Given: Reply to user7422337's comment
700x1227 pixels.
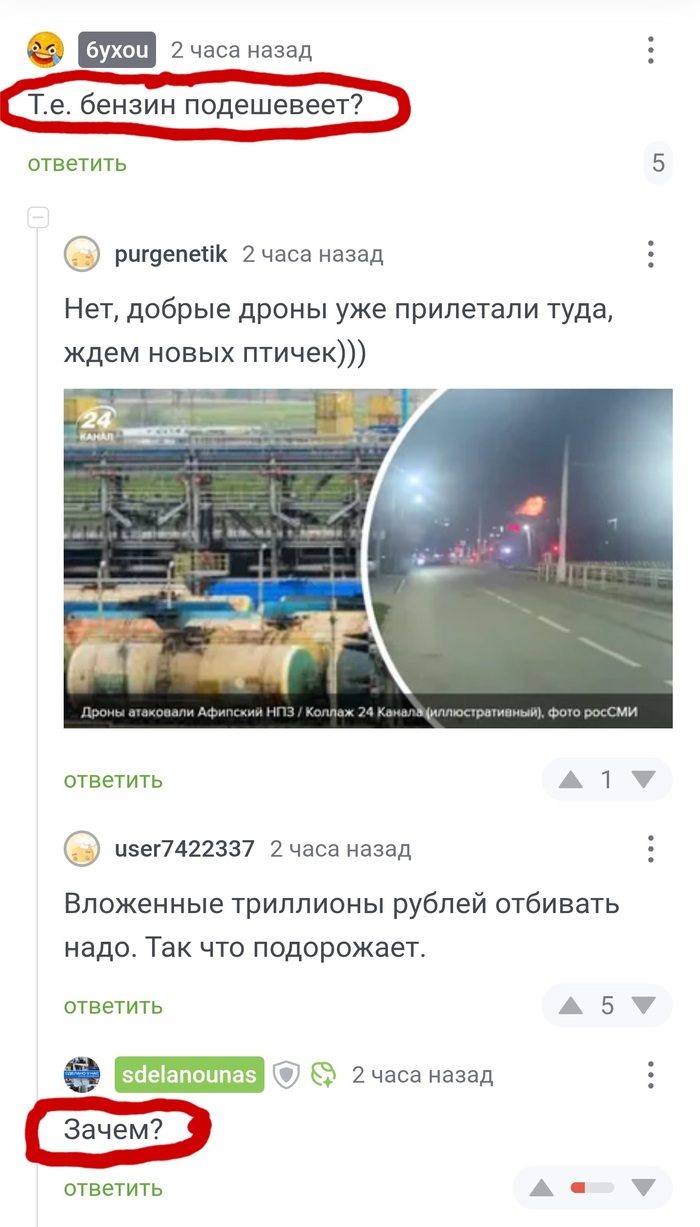Looking at the screenshot, I should pyautogui.click(x=113, y=1006).
